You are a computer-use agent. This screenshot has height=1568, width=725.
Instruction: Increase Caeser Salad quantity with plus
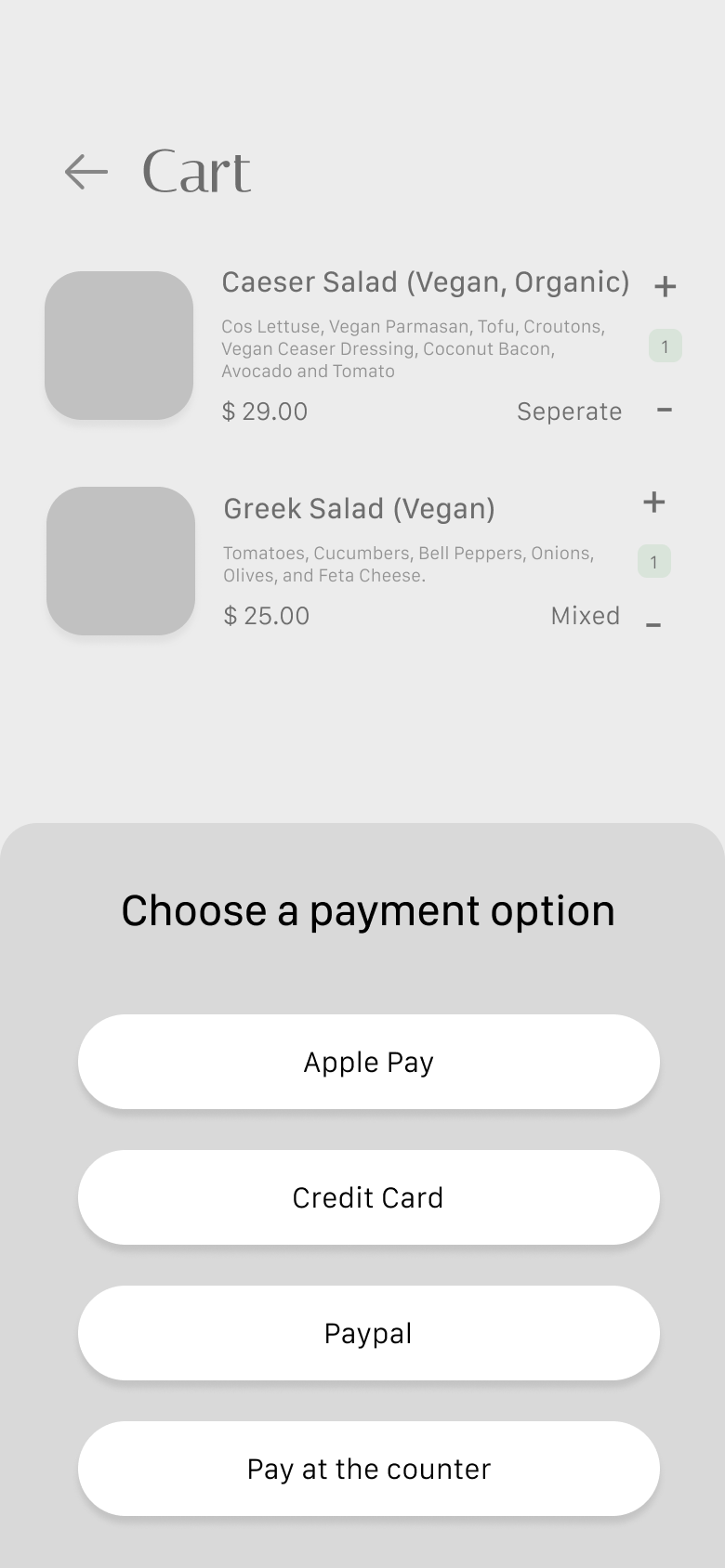[665, 286]
